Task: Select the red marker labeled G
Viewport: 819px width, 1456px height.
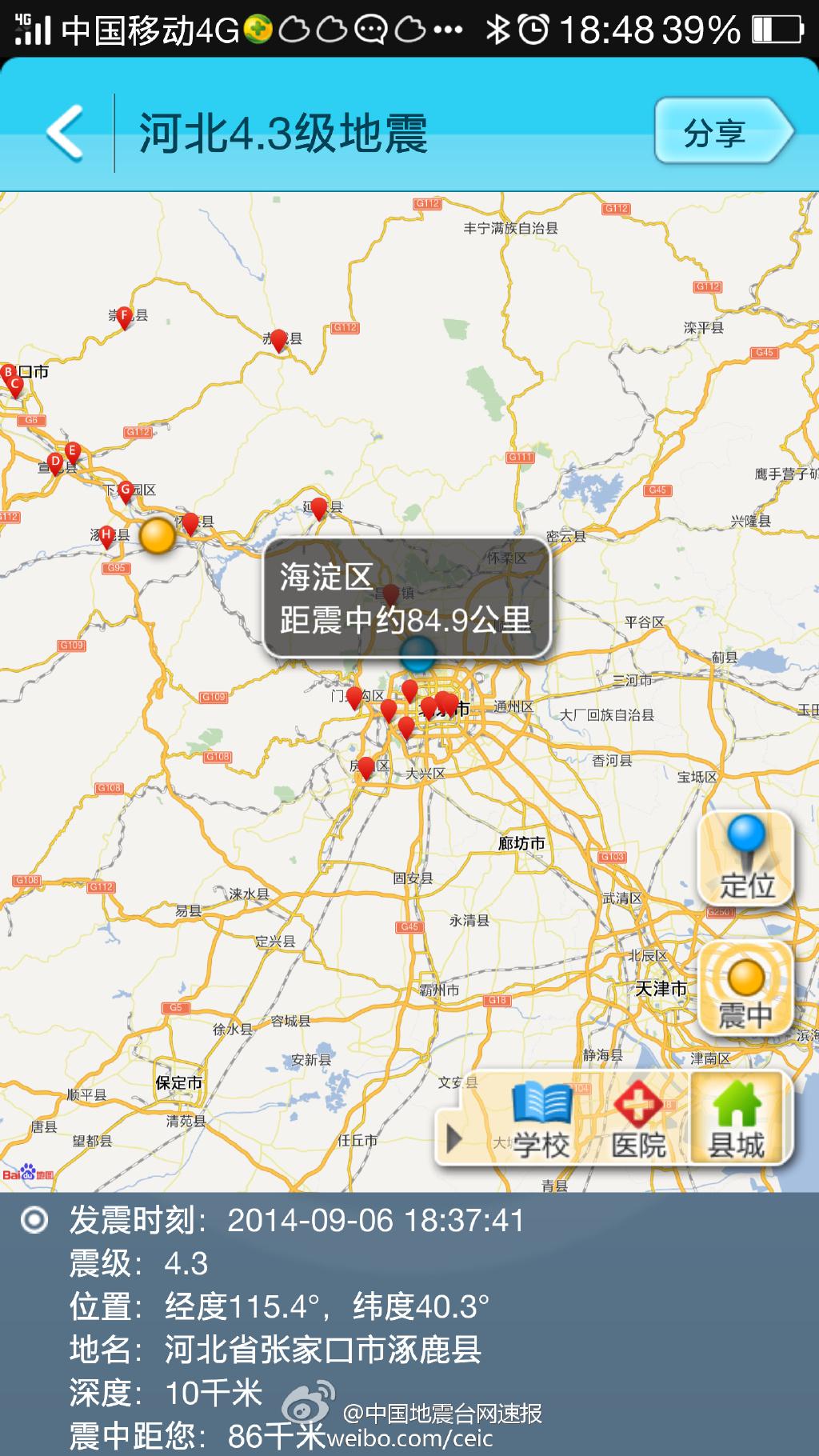Action: 126,490
